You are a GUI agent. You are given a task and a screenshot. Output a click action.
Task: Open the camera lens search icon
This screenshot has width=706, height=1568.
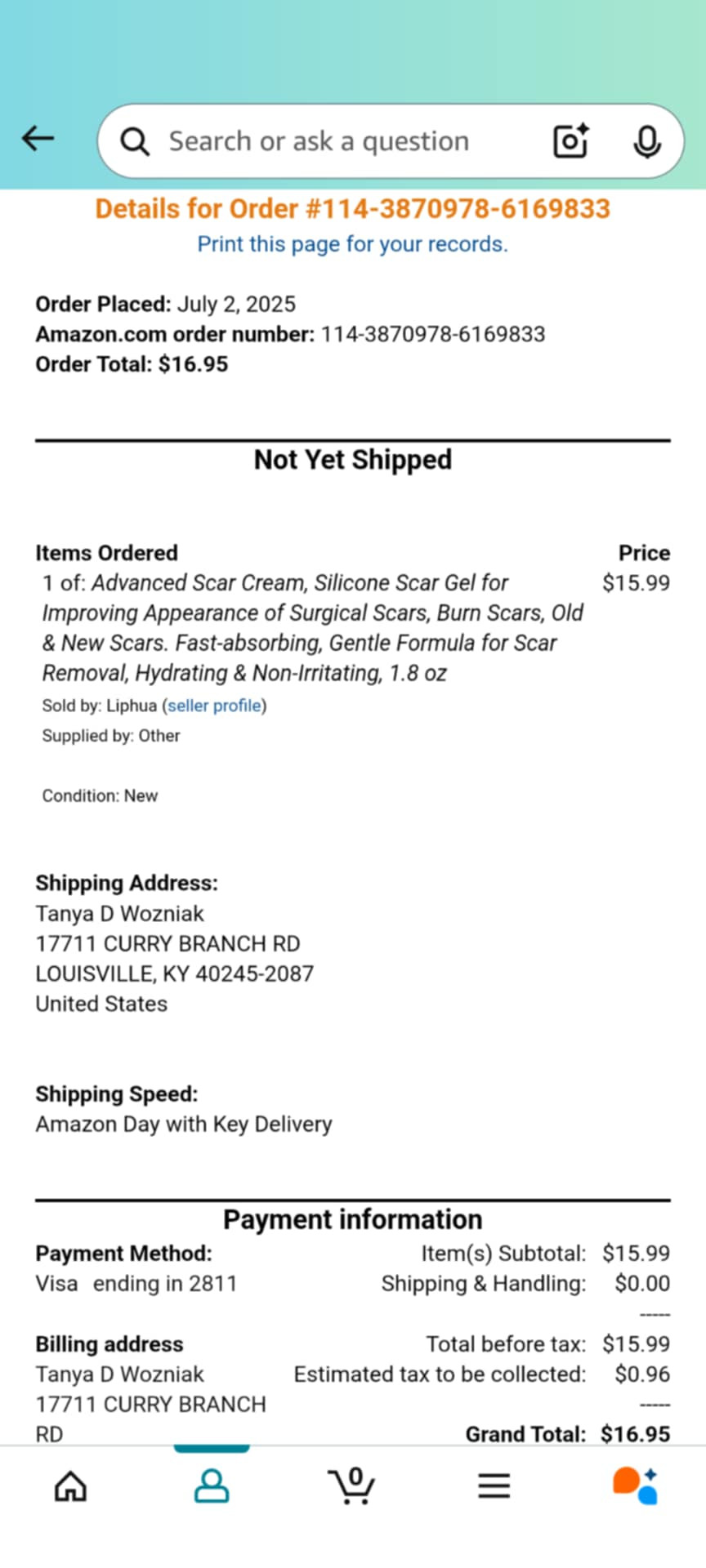tap(571, 140)
